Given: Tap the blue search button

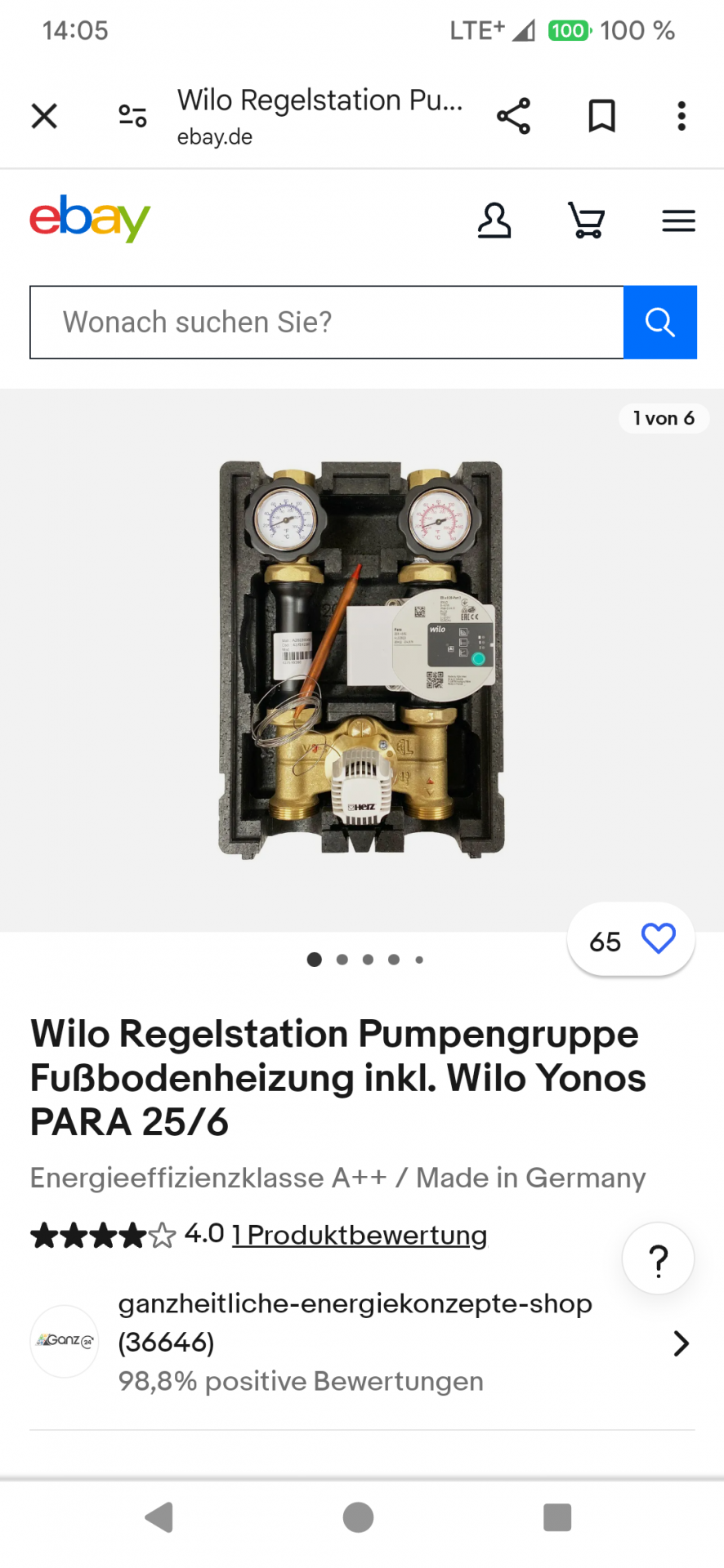Looking at the screenshot, I should point(659,323).
